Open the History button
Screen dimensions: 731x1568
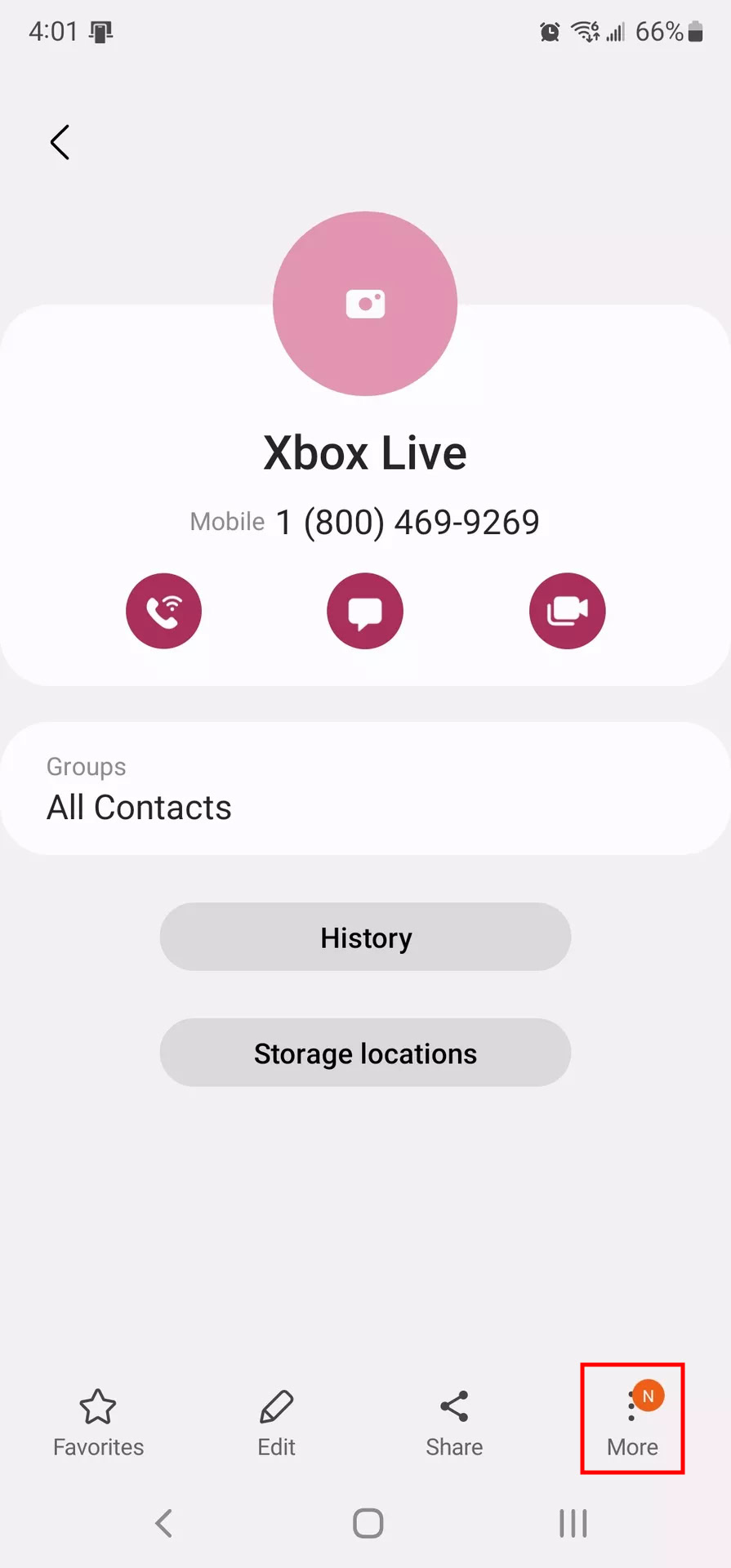[x=365, y=938]
